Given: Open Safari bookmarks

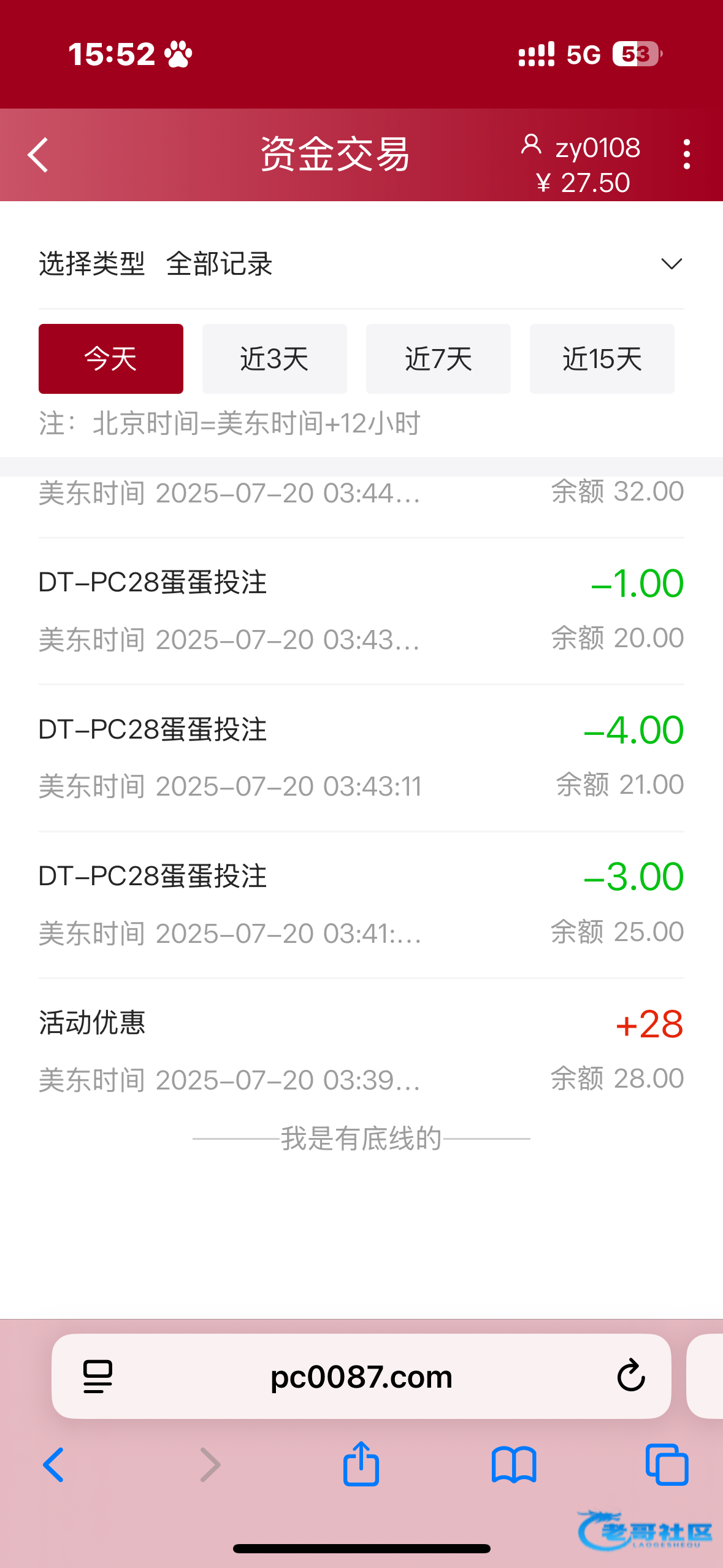Looking at the screenshot, I should point(514,1464).
